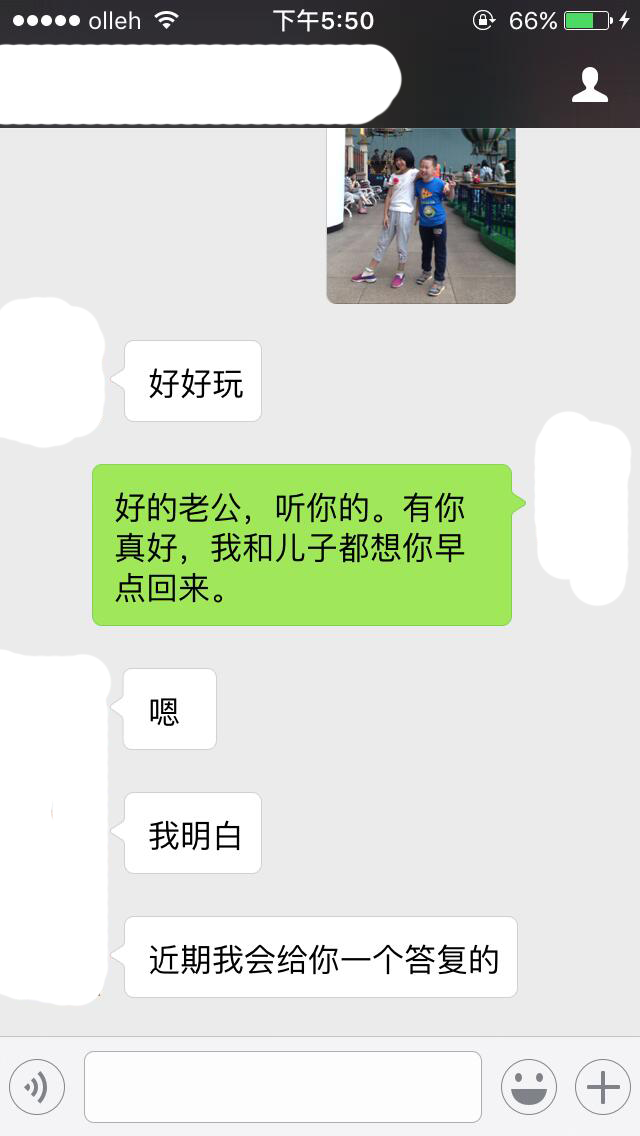Open the emoji sticker panel

click(x=528, y=1087)
